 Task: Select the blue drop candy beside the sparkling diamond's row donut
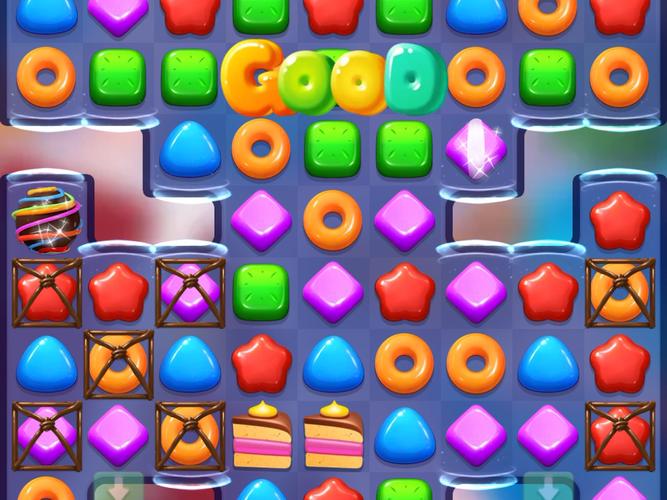coord(190,148)
